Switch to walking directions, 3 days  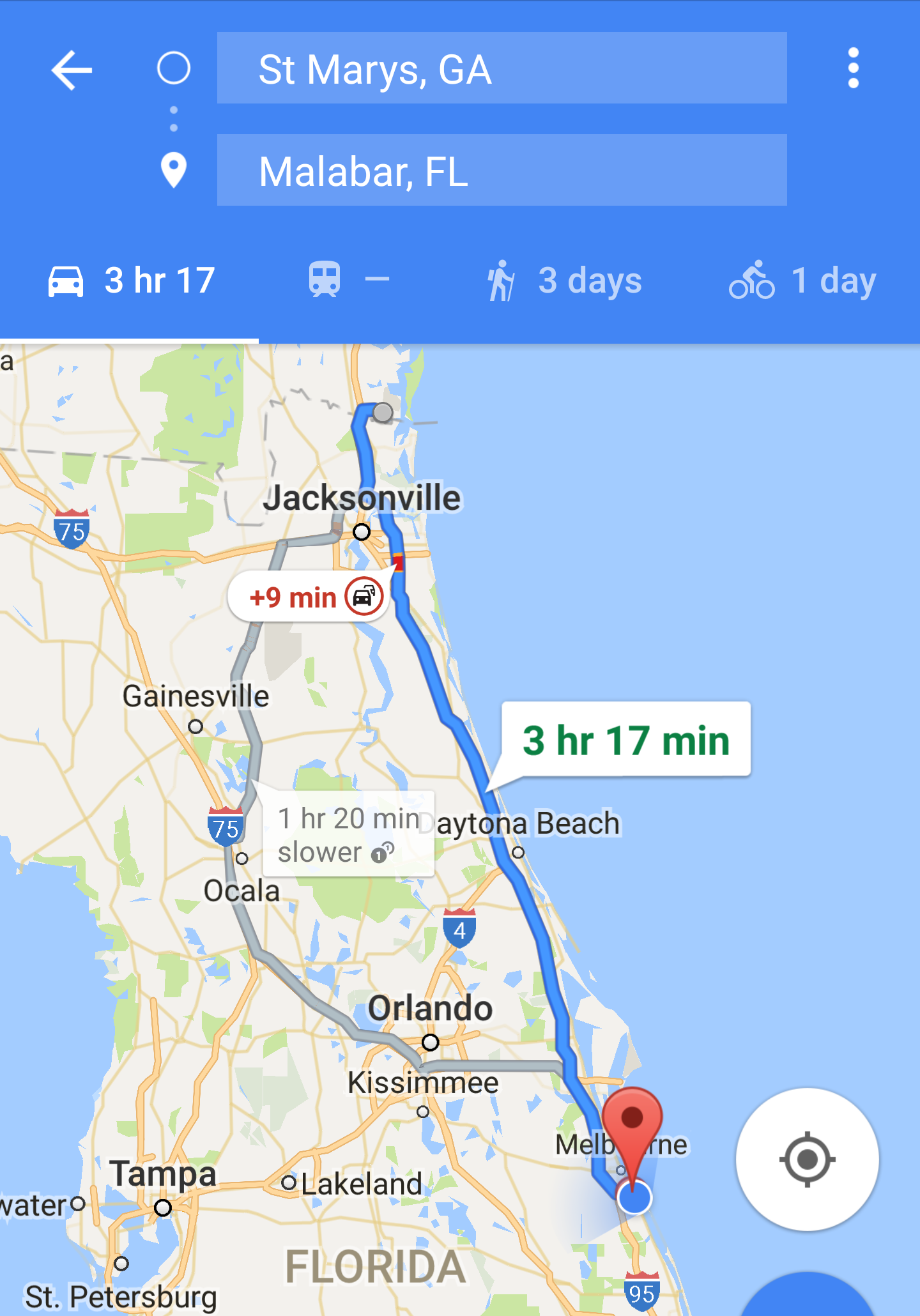[564, 280]
